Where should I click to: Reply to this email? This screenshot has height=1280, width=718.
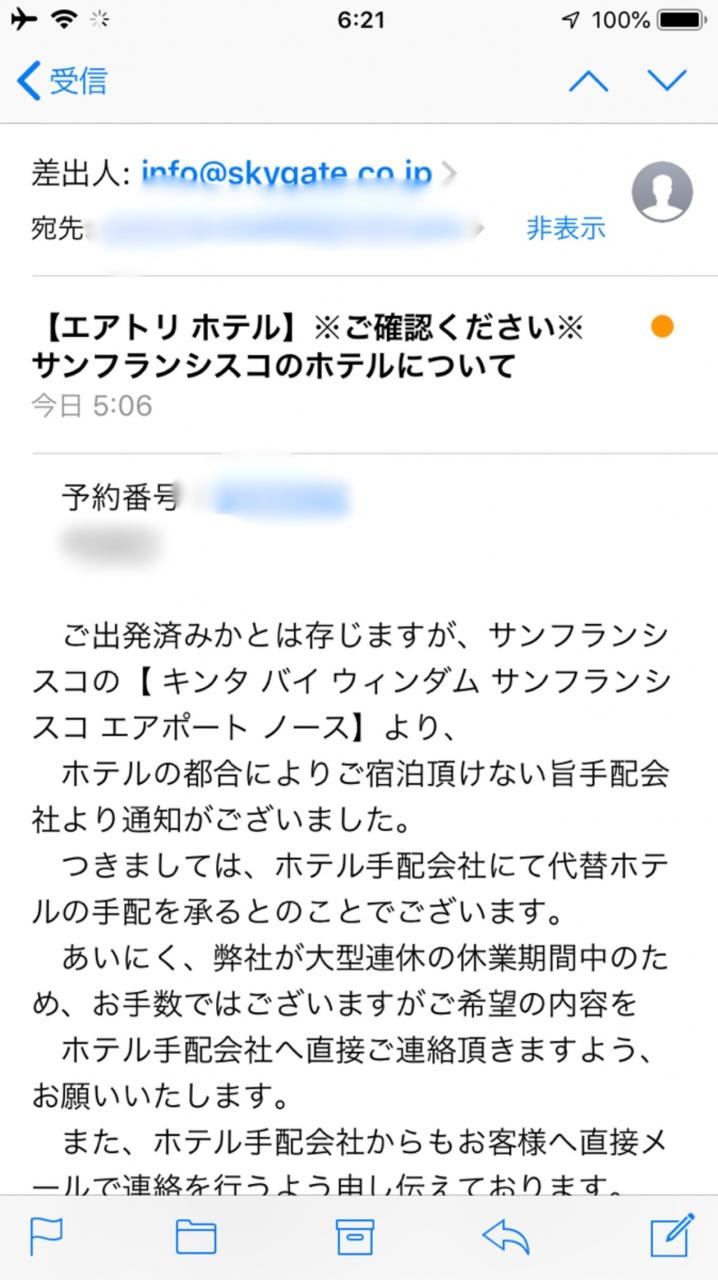coord(505,1237)
